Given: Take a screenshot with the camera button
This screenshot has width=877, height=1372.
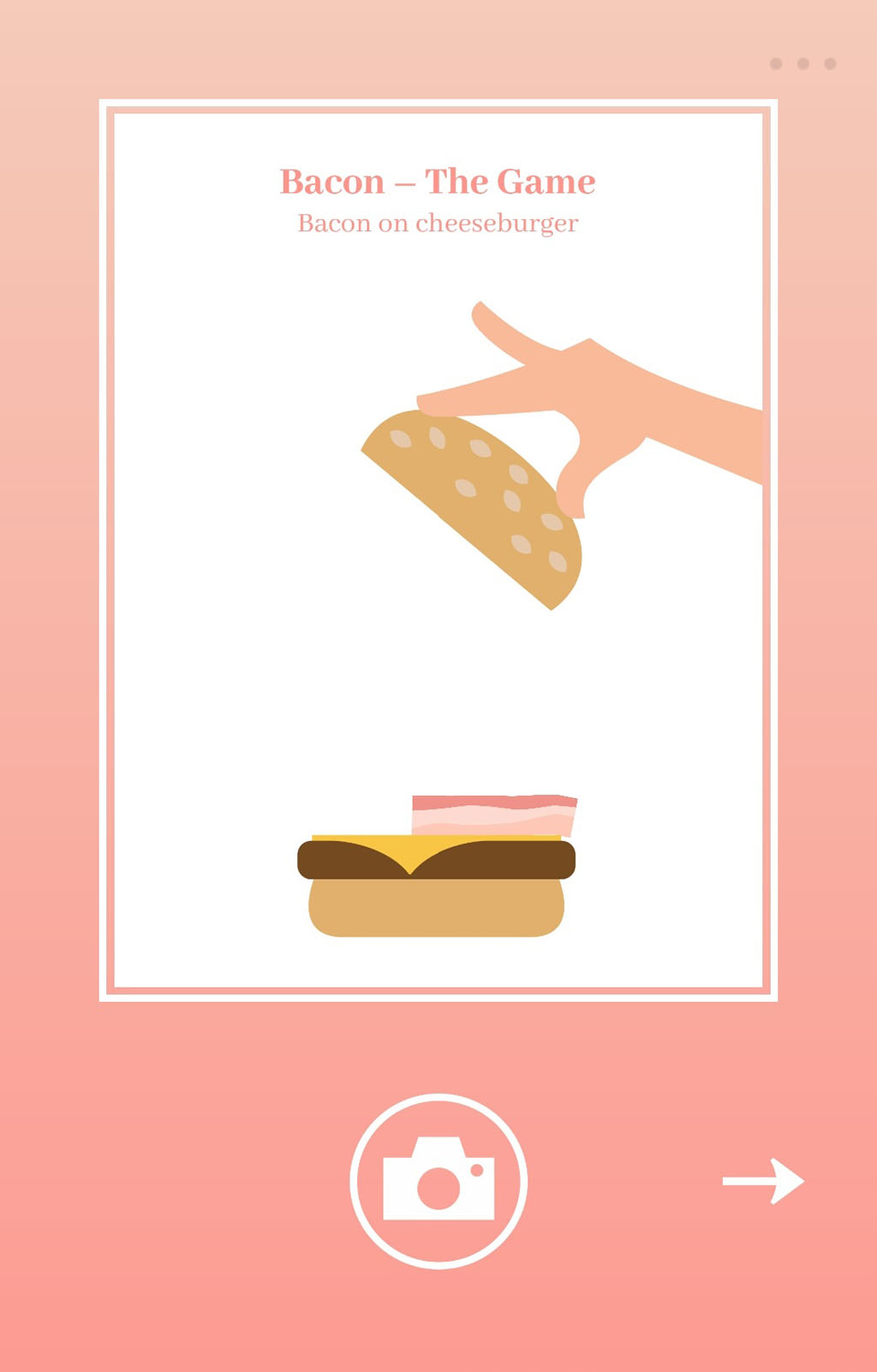Looking at the screenshot, I should click(438, 1181).
